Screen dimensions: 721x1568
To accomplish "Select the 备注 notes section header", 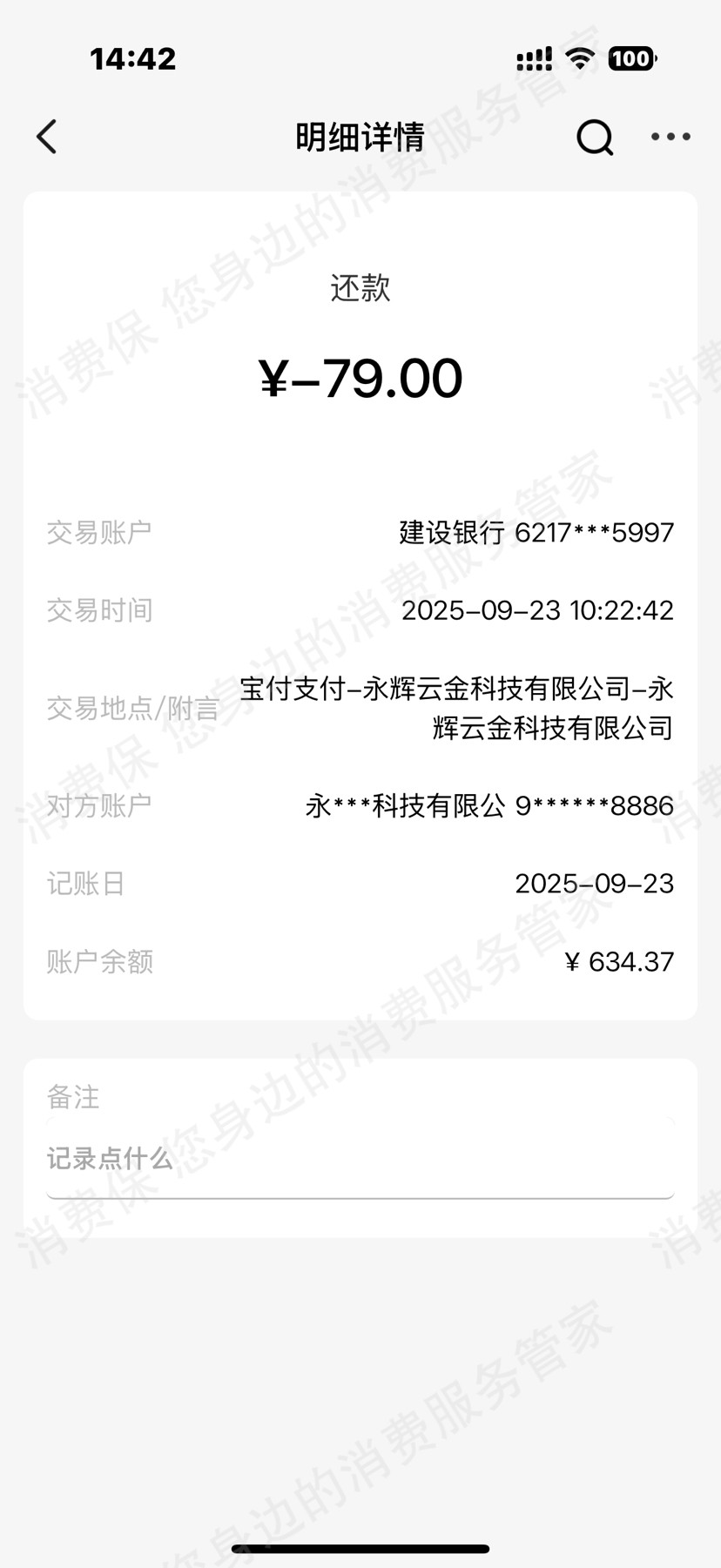I will pos(73,1098).
